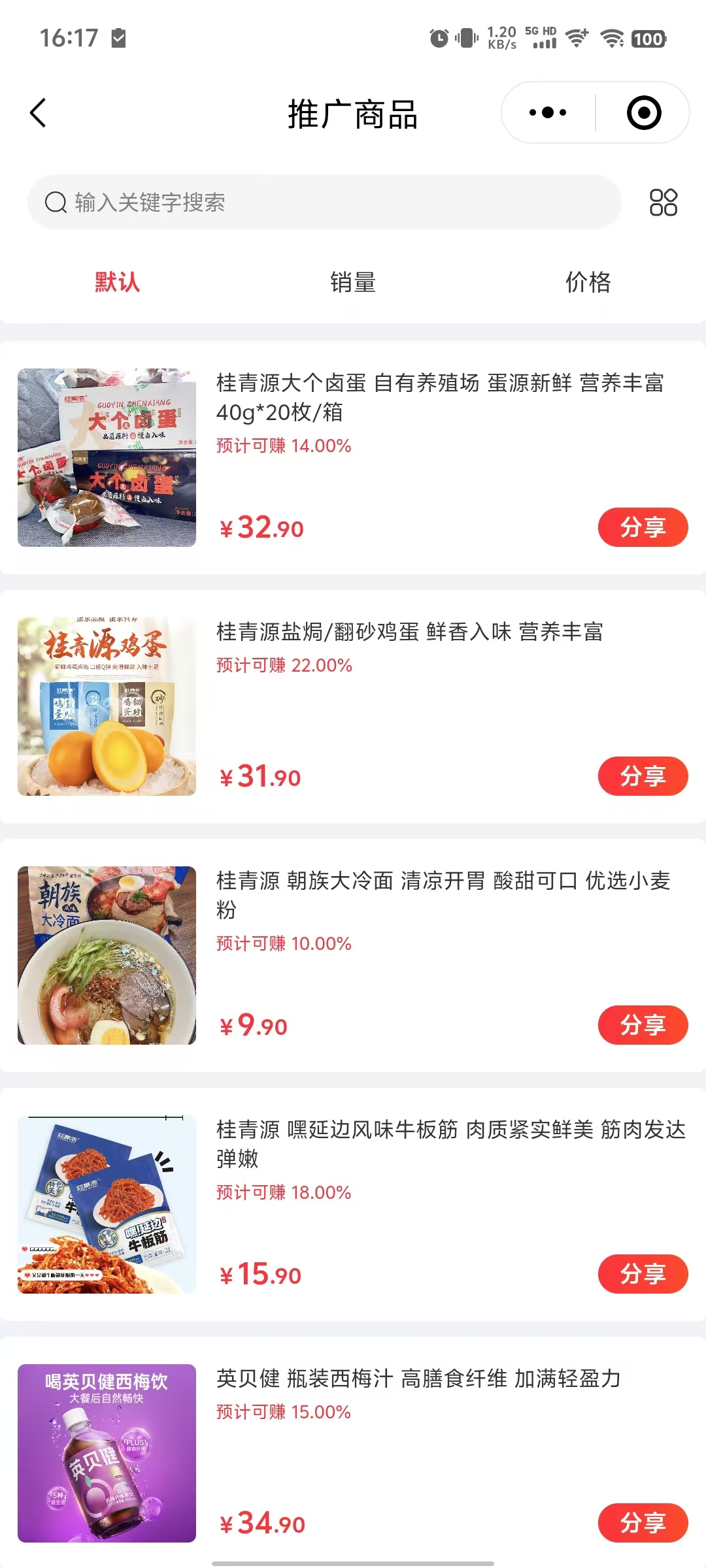Tap 分享 for the 英贝健西梅汁 drink
The height and width of the screenshot is (1568, 706).
[x=643, y=1523]
